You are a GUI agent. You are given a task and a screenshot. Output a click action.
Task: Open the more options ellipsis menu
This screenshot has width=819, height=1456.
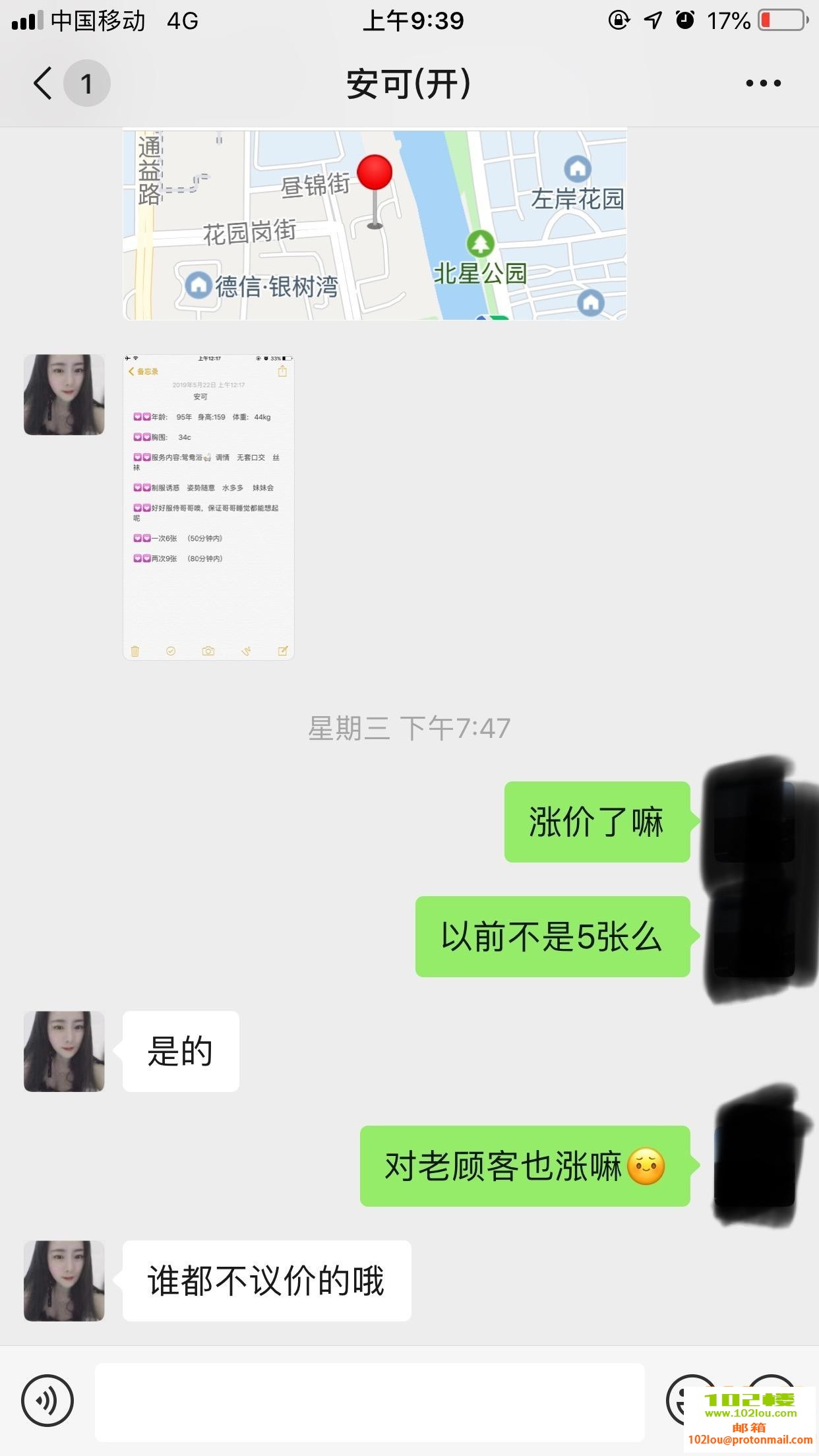coord(763,83)
